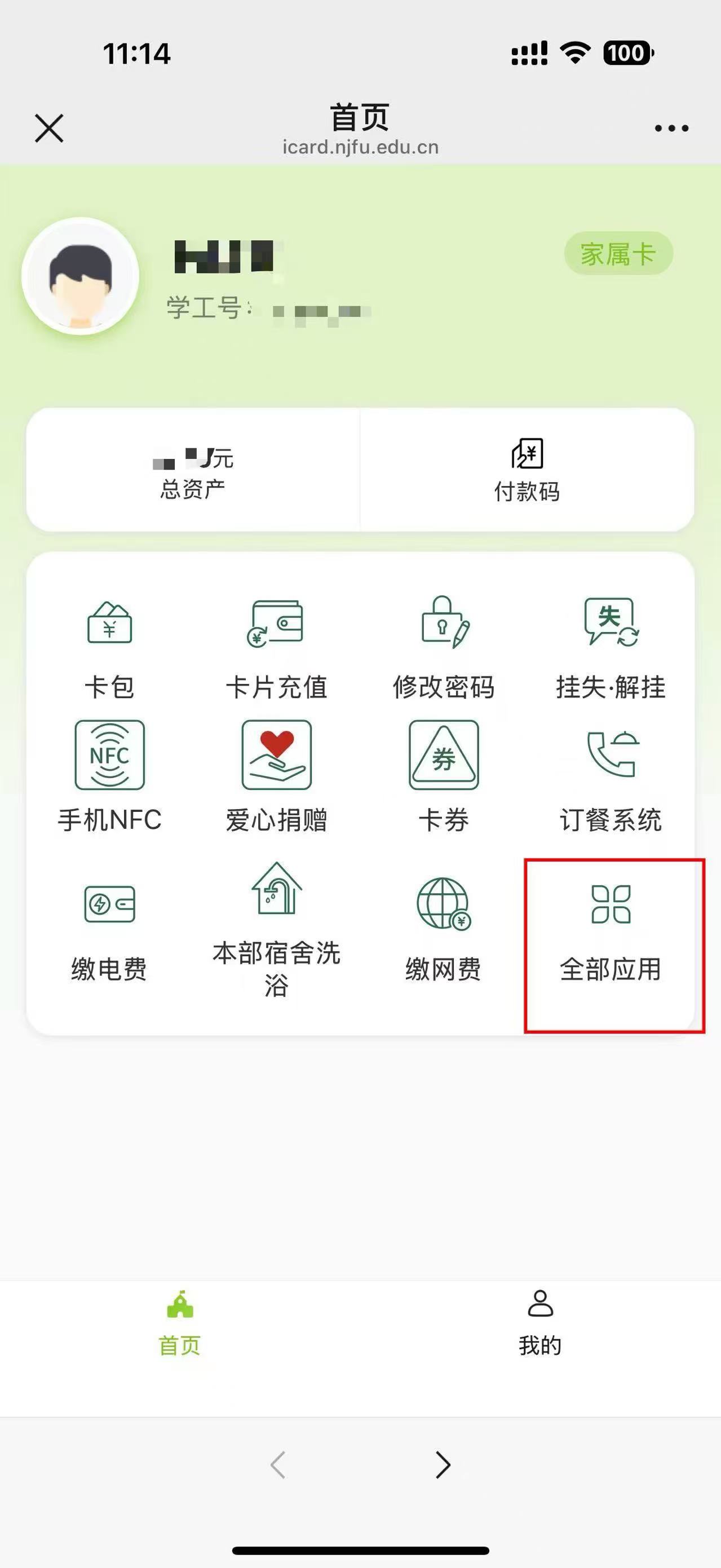
Task: Switch to the 我的 tab
Action: (x=540, y=1323)
